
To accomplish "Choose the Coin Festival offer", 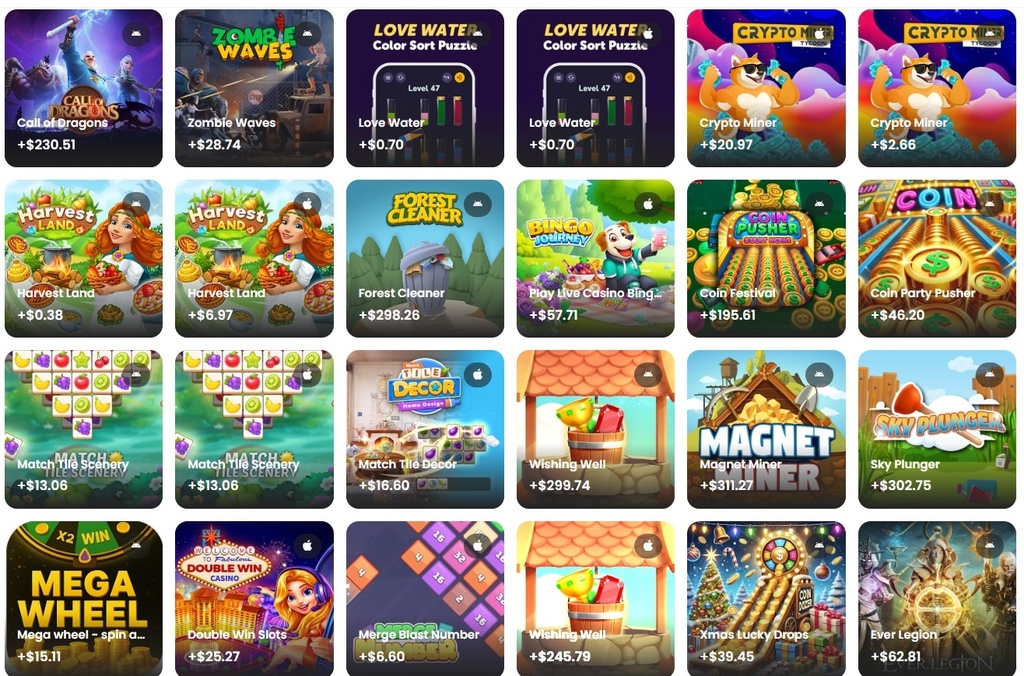I will click(766, 258).
